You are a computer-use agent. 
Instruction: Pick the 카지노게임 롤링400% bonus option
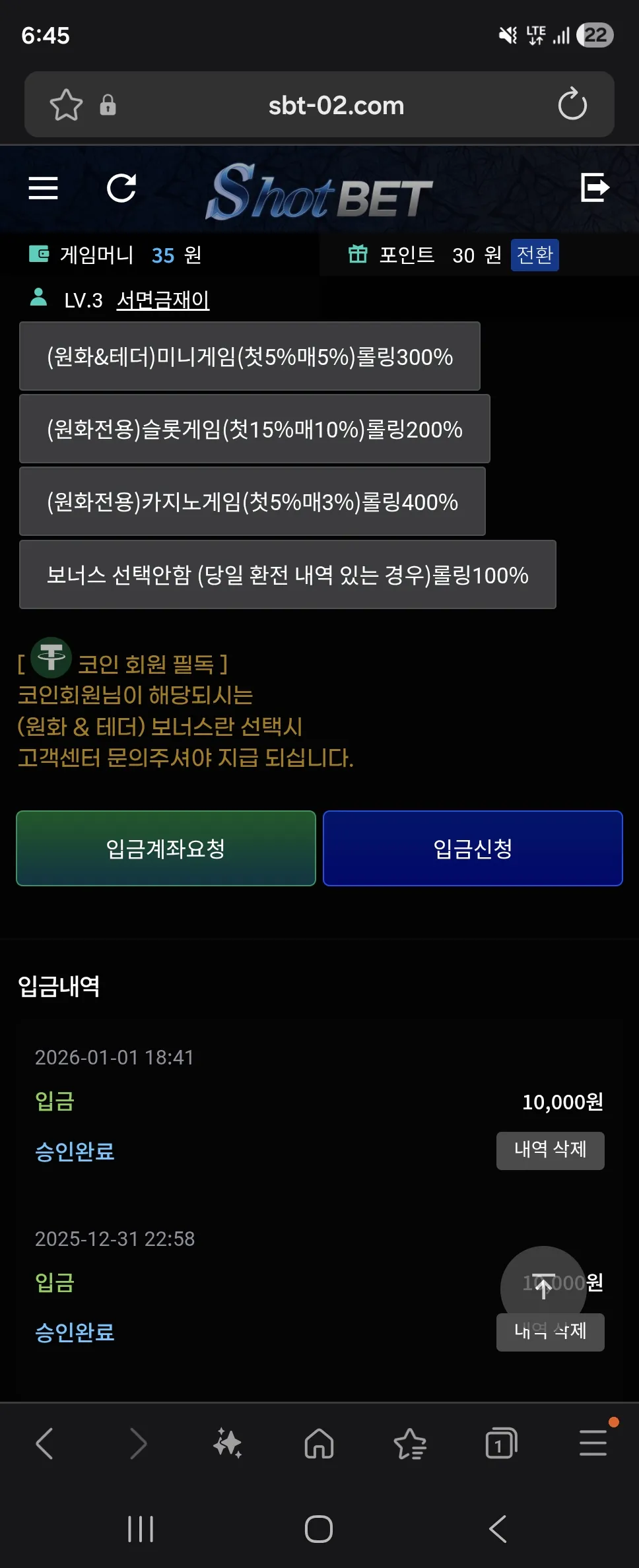(252, 502)
